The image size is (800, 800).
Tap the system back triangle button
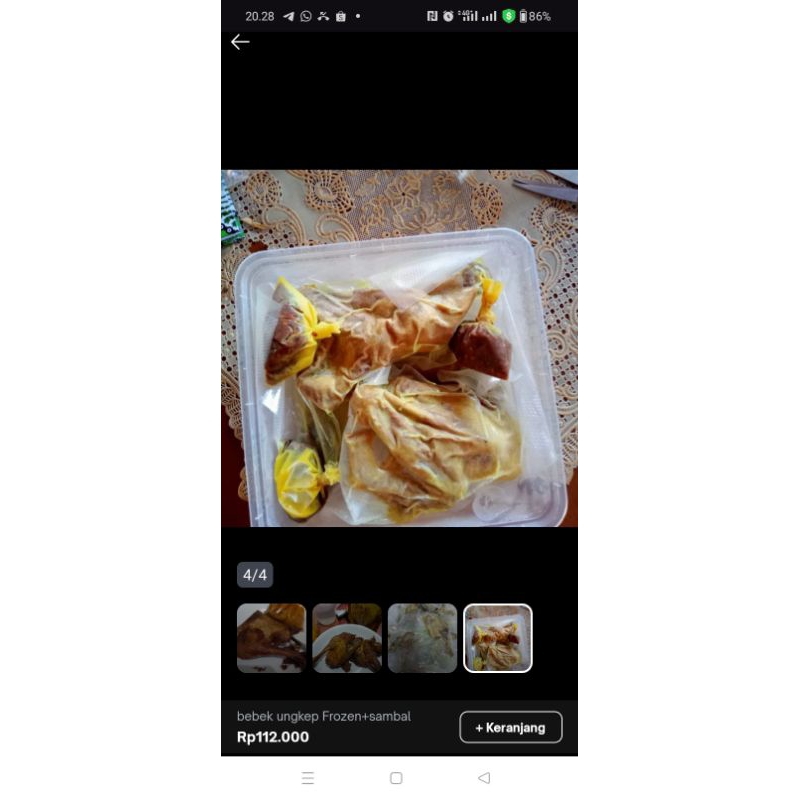(x=484, y=778)
